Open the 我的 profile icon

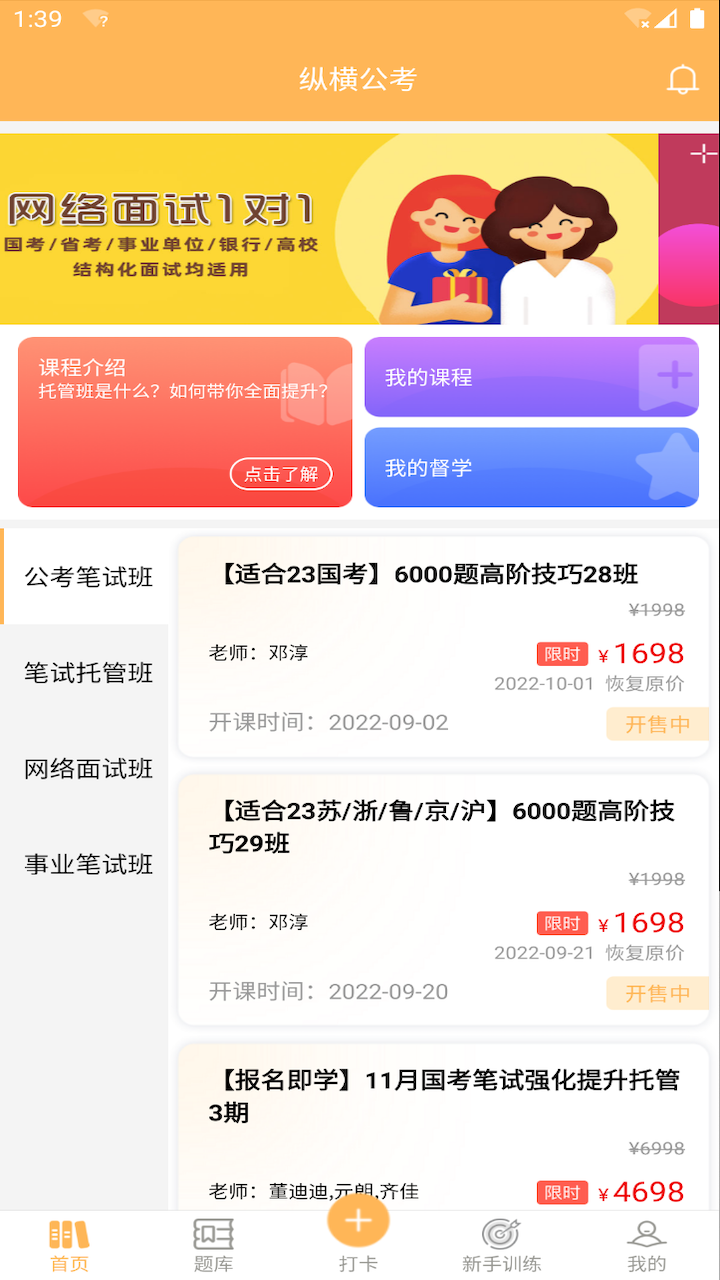click(x=648, y=1240)
